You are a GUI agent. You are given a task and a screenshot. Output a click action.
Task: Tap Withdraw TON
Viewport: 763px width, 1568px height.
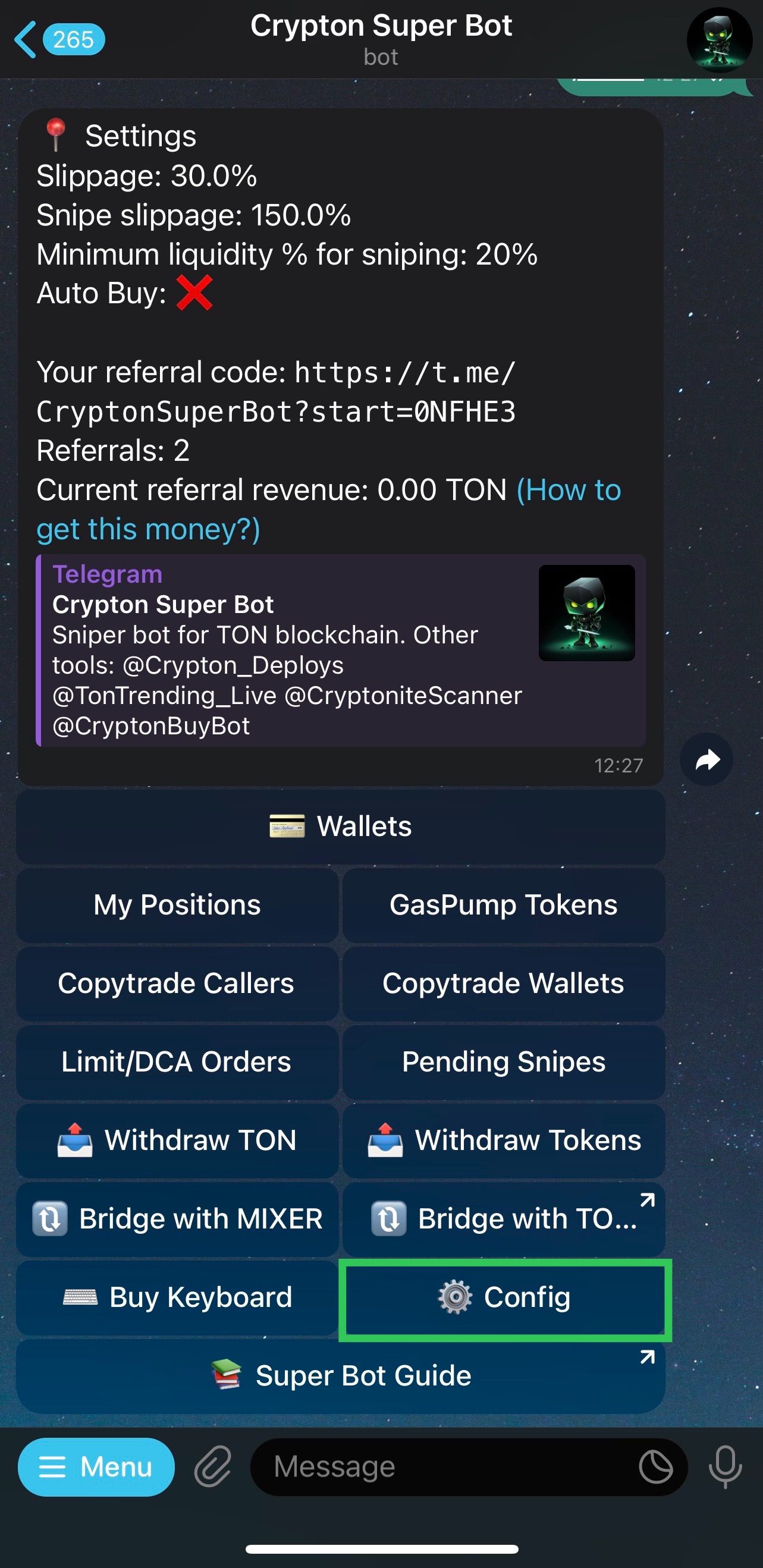(x=177, y=1140)
